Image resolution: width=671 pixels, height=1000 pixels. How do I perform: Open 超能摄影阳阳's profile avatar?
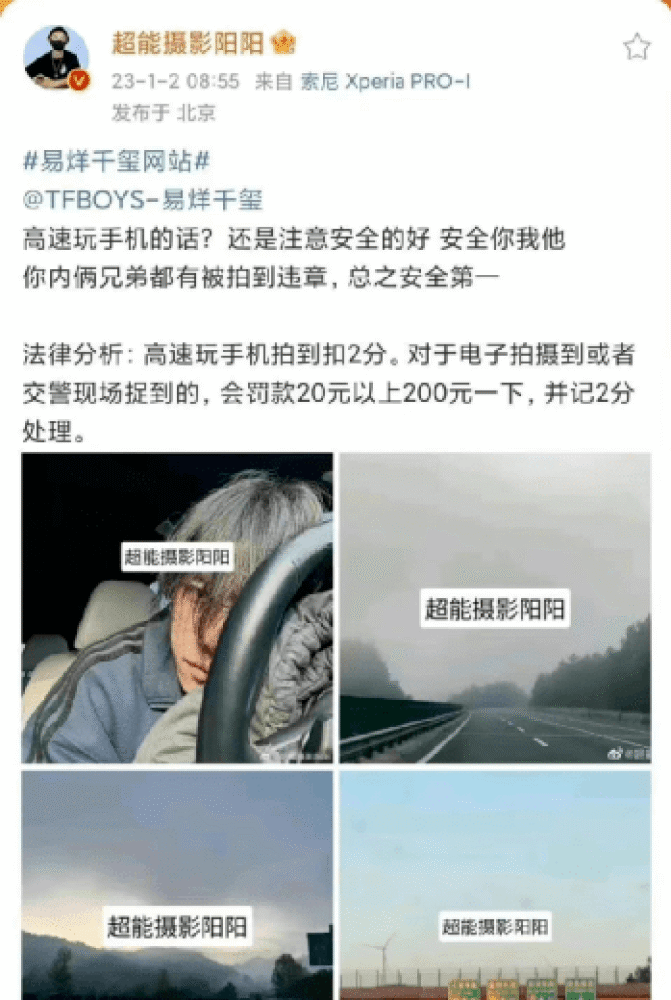click(x=56, y=58)
